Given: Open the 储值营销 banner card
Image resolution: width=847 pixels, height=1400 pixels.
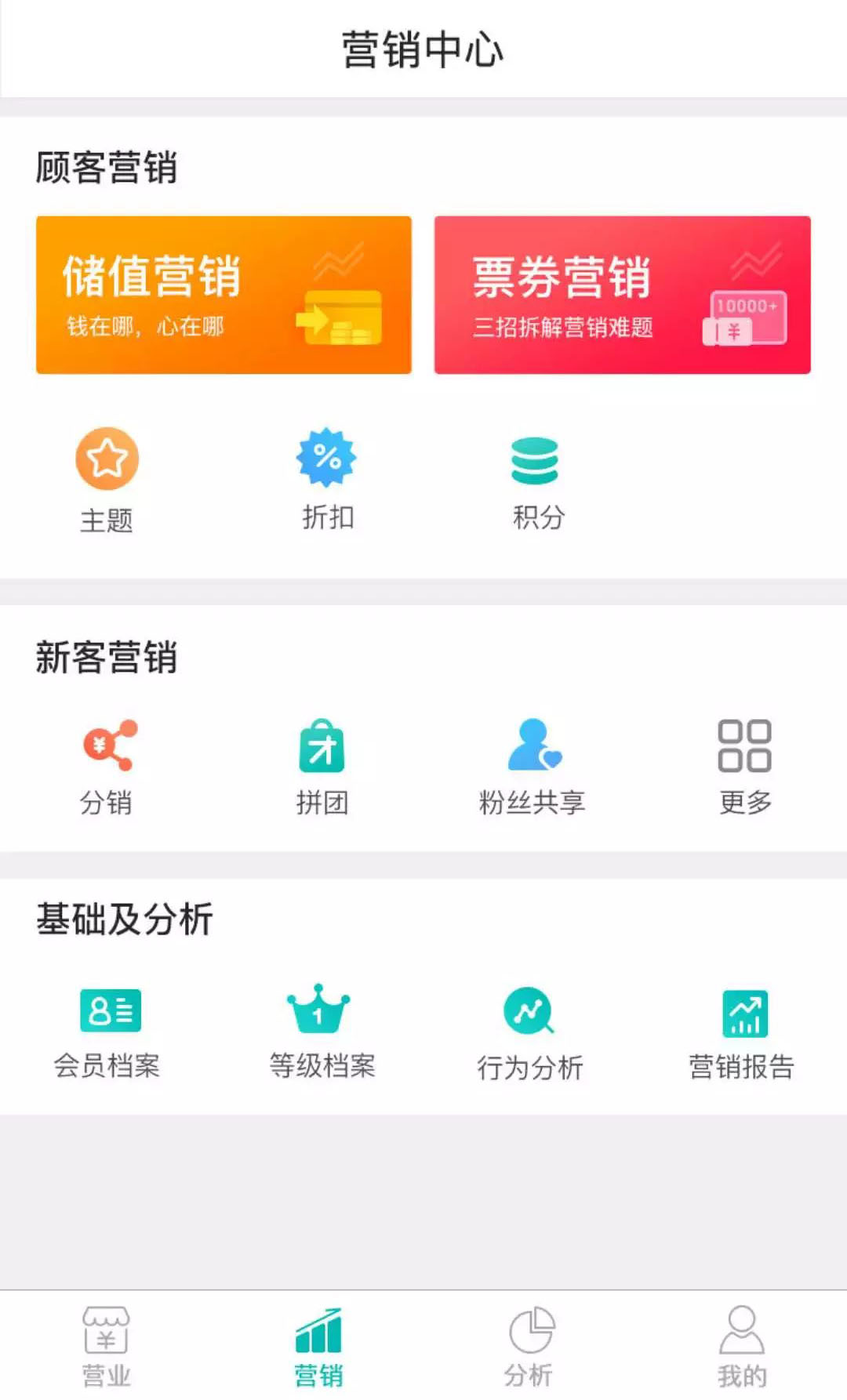Looking at the screenshot, I should click(224, 295).
